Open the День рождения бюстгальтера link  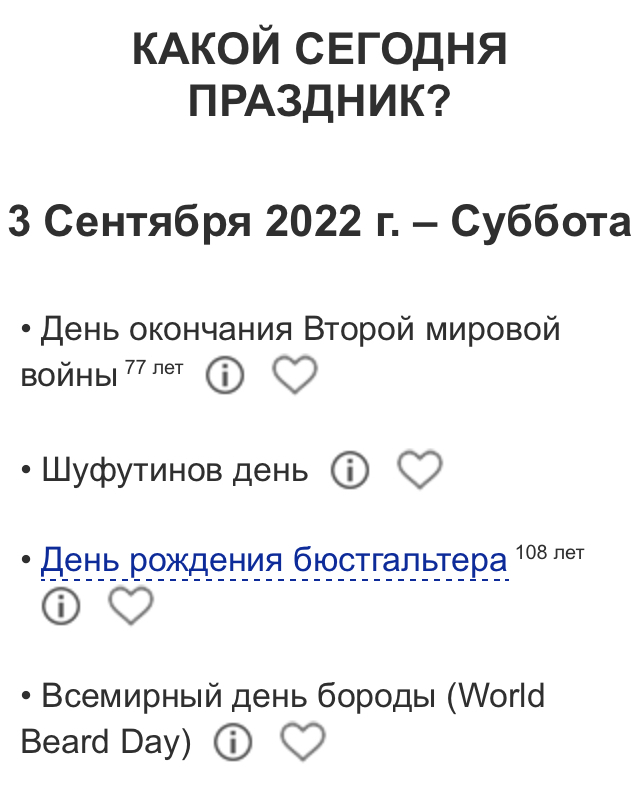(x=274, y=560)
